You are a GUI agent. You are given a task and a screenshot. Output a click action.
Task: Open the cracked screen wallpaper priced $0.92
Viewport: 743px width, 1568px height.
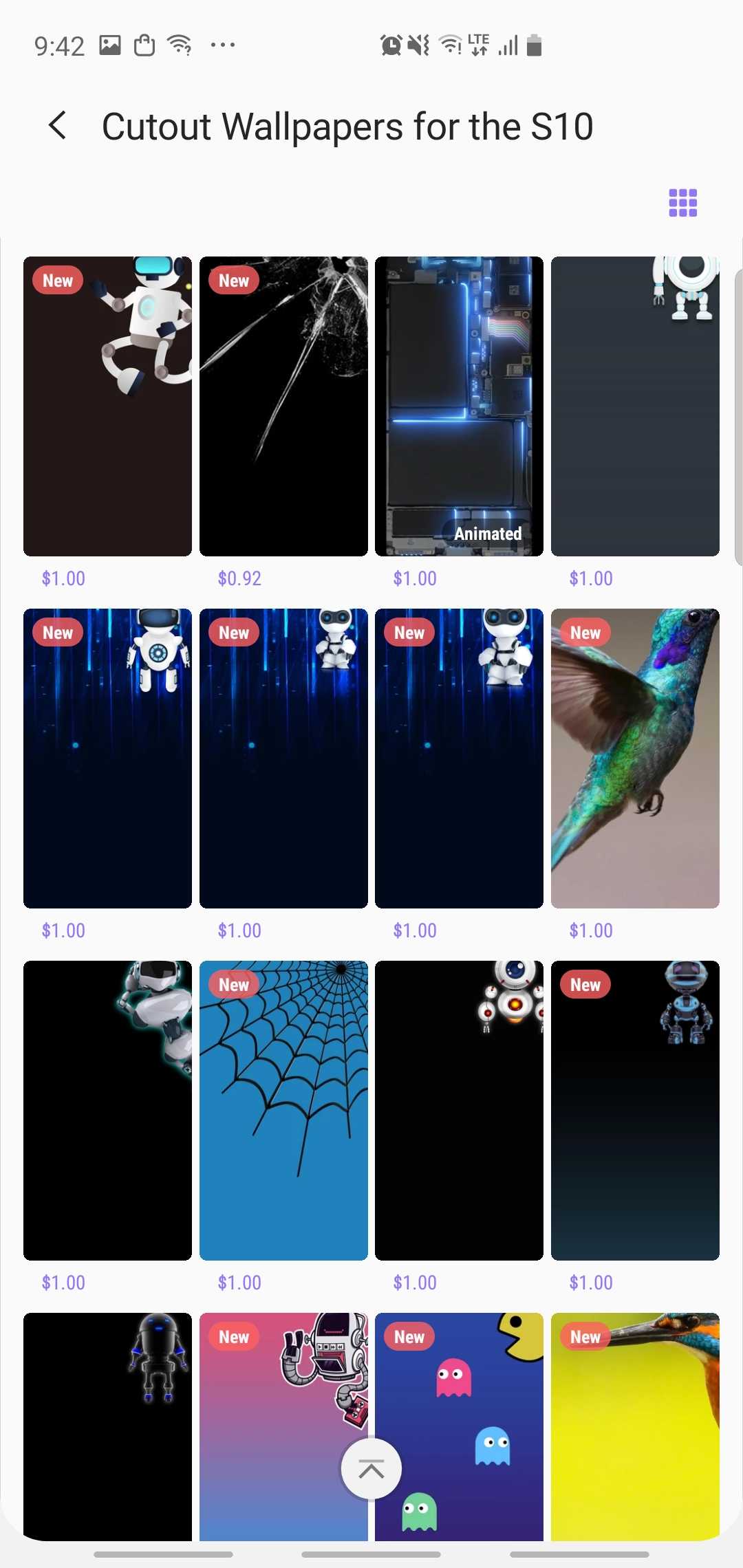point(283,406)
